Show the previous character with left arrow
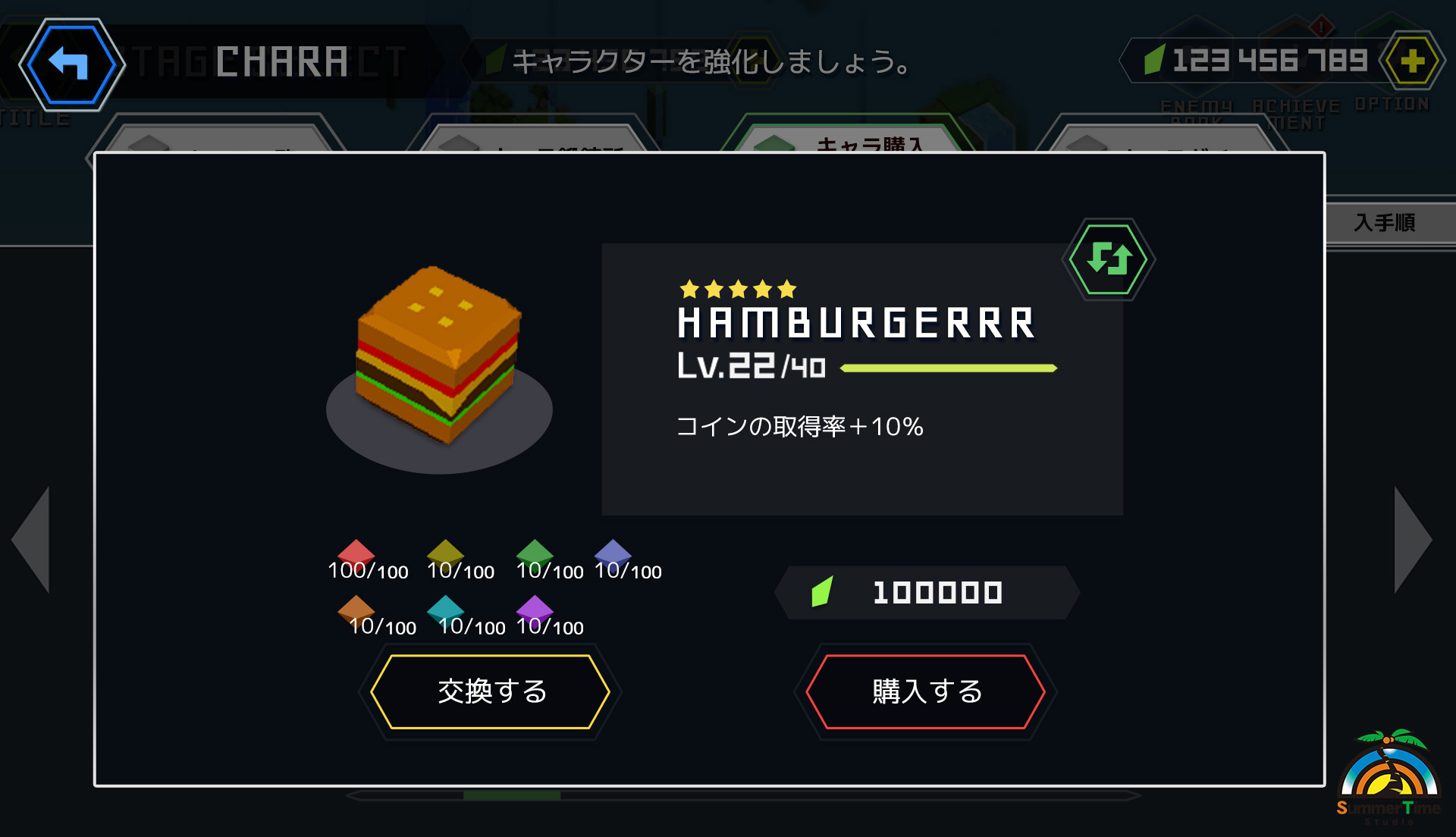The width and height of the screenshot is (1456, 837). tap(32, 540)
